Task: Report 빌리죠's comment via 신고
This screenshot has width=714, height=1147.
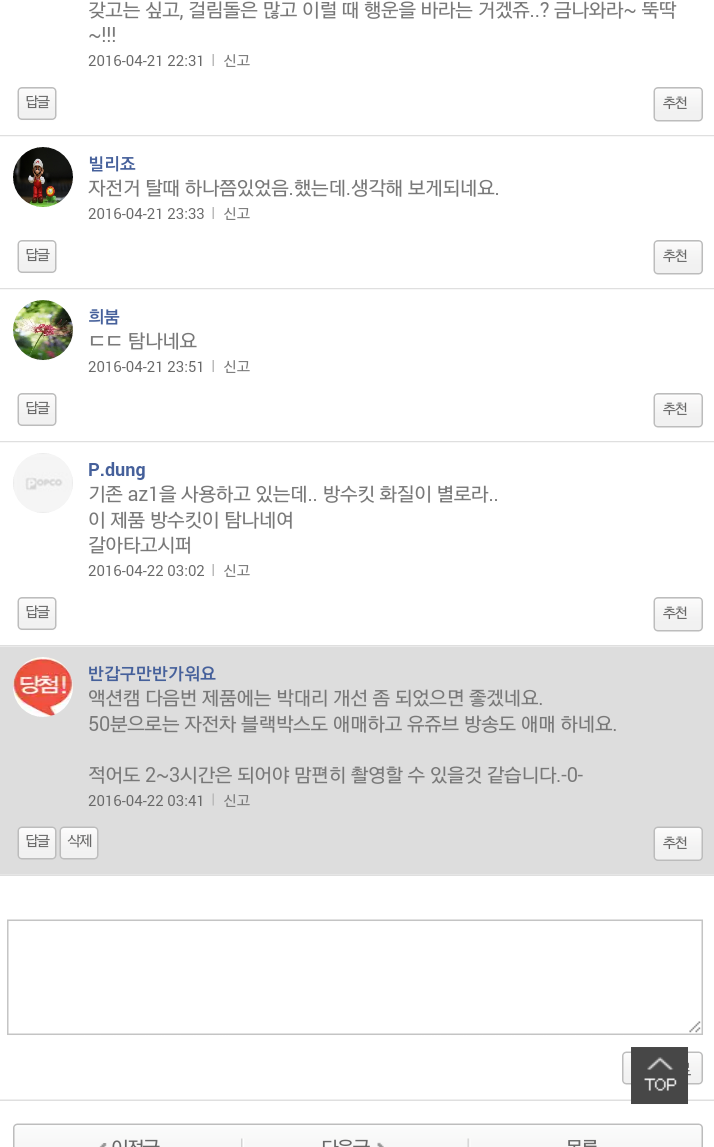Action: (237, 214)
